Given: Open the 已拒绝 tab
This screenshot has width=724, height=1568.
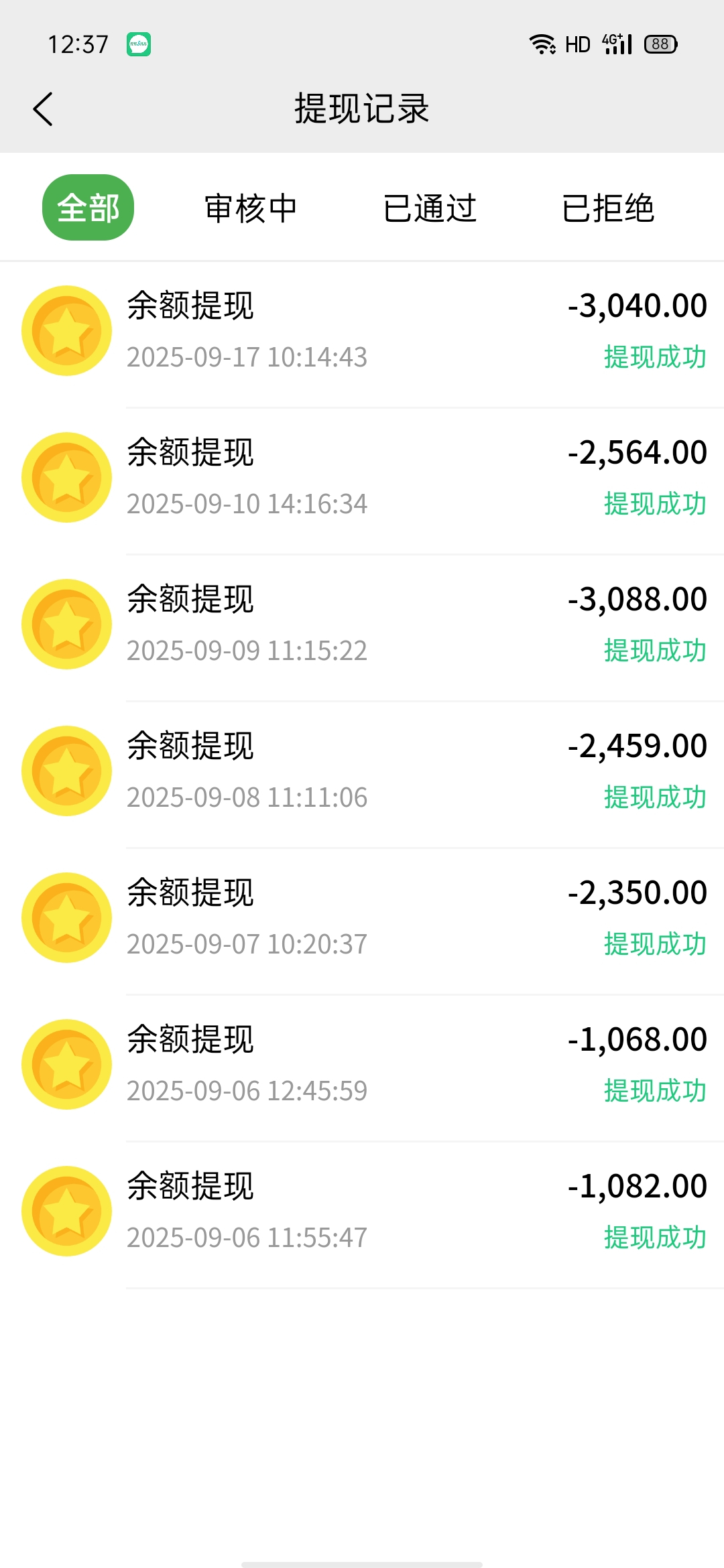Looking at the screenshot, I should coord(608,208).
